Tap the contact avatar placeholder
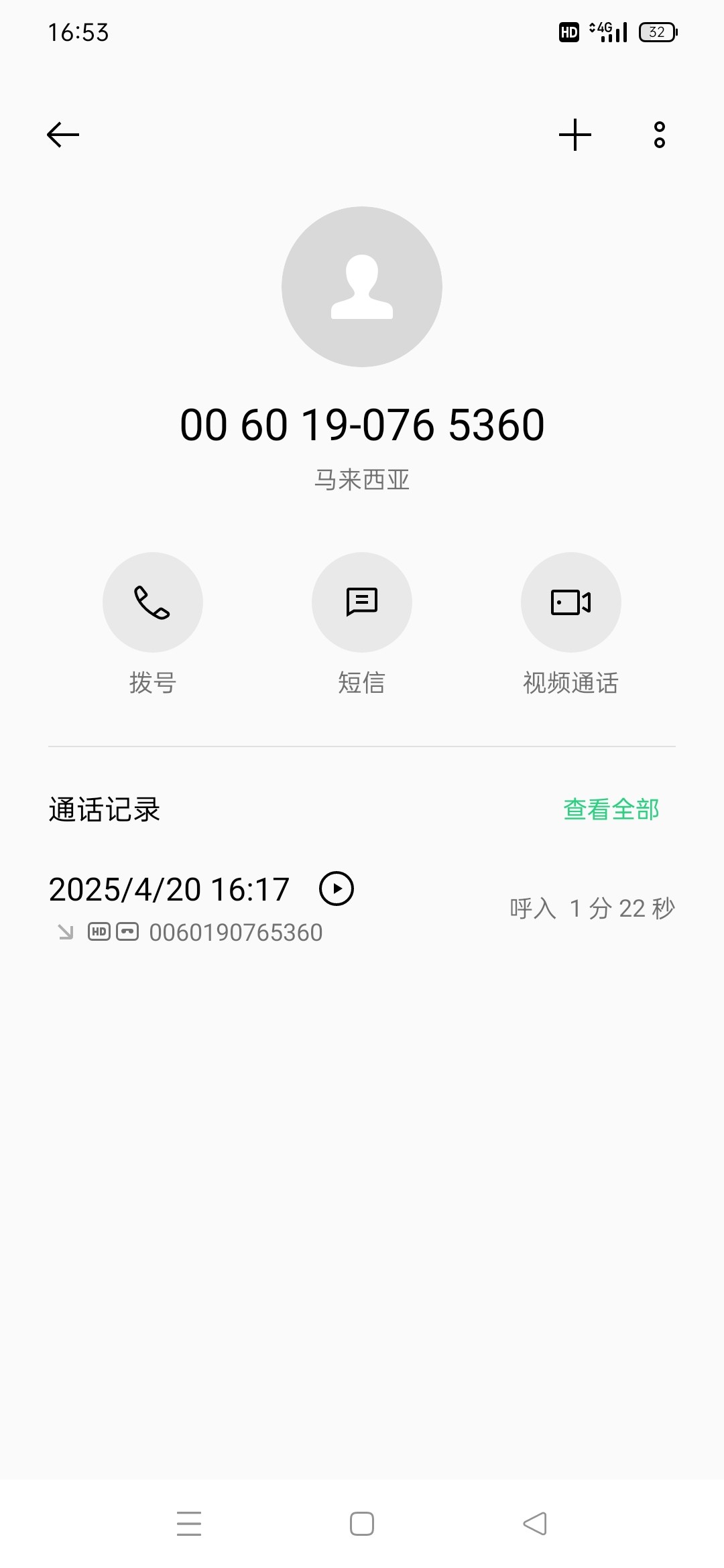This screenshot has width=724, height=1568. click(x=362, y=287)
